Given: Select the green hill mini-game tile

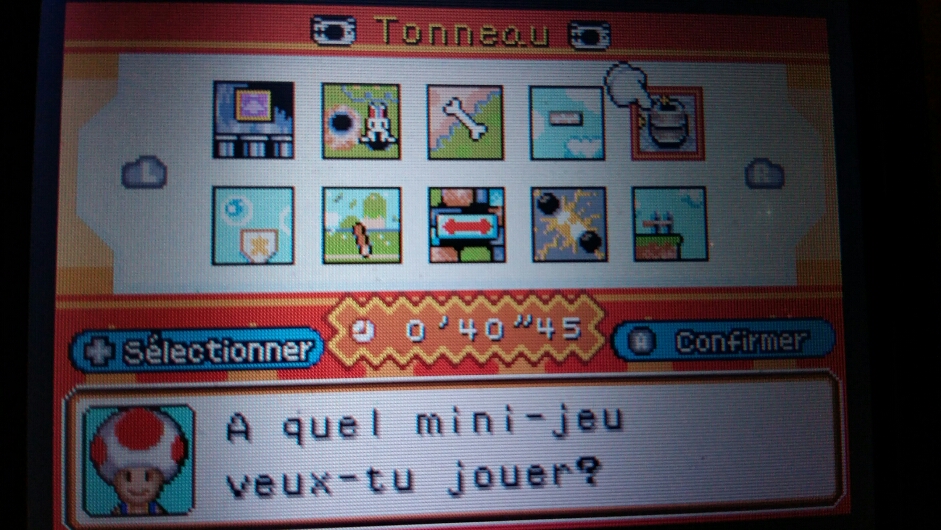Looking at the screenshot, I should coord(361,225).
